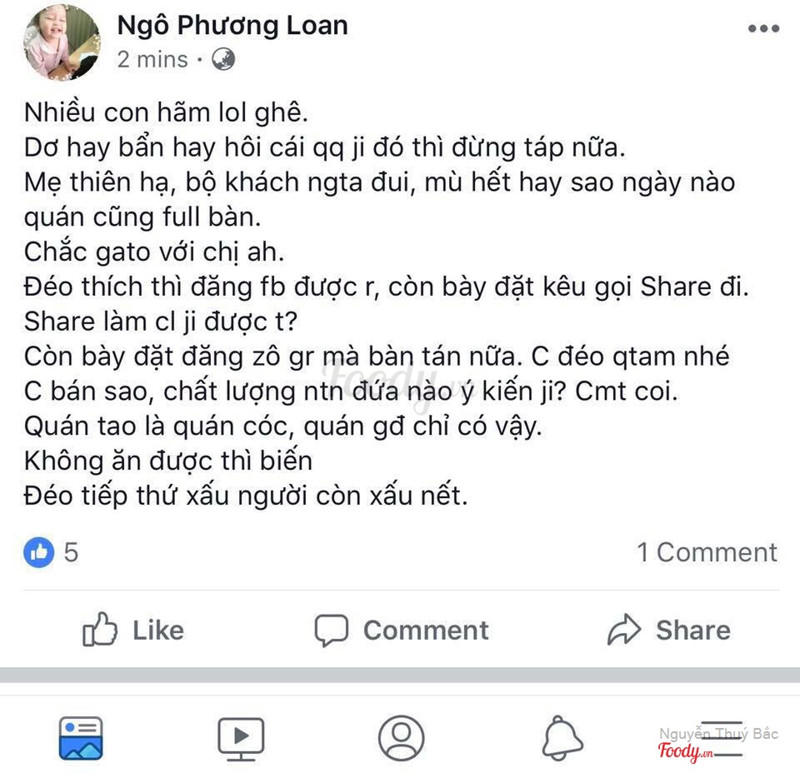Go to the Profile tab
The height and width of the screenshot is (773, 800).
(401, 739)
